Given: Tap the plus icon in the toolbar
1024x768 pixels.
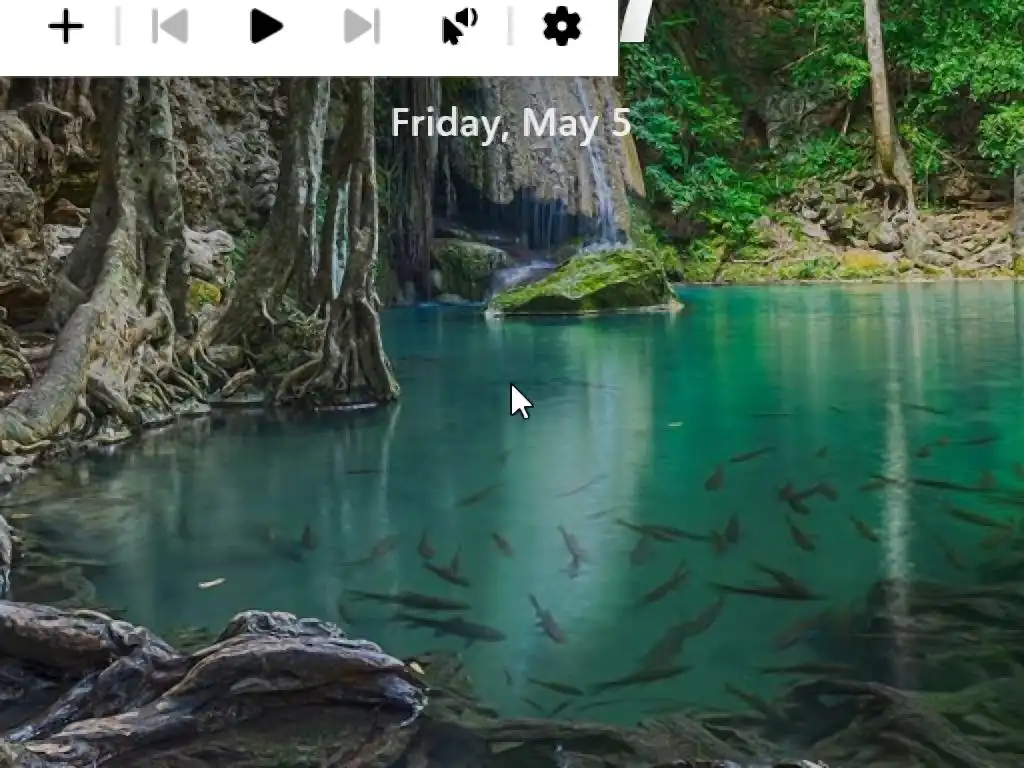Looking at the screenshot, I should (66, 27).
